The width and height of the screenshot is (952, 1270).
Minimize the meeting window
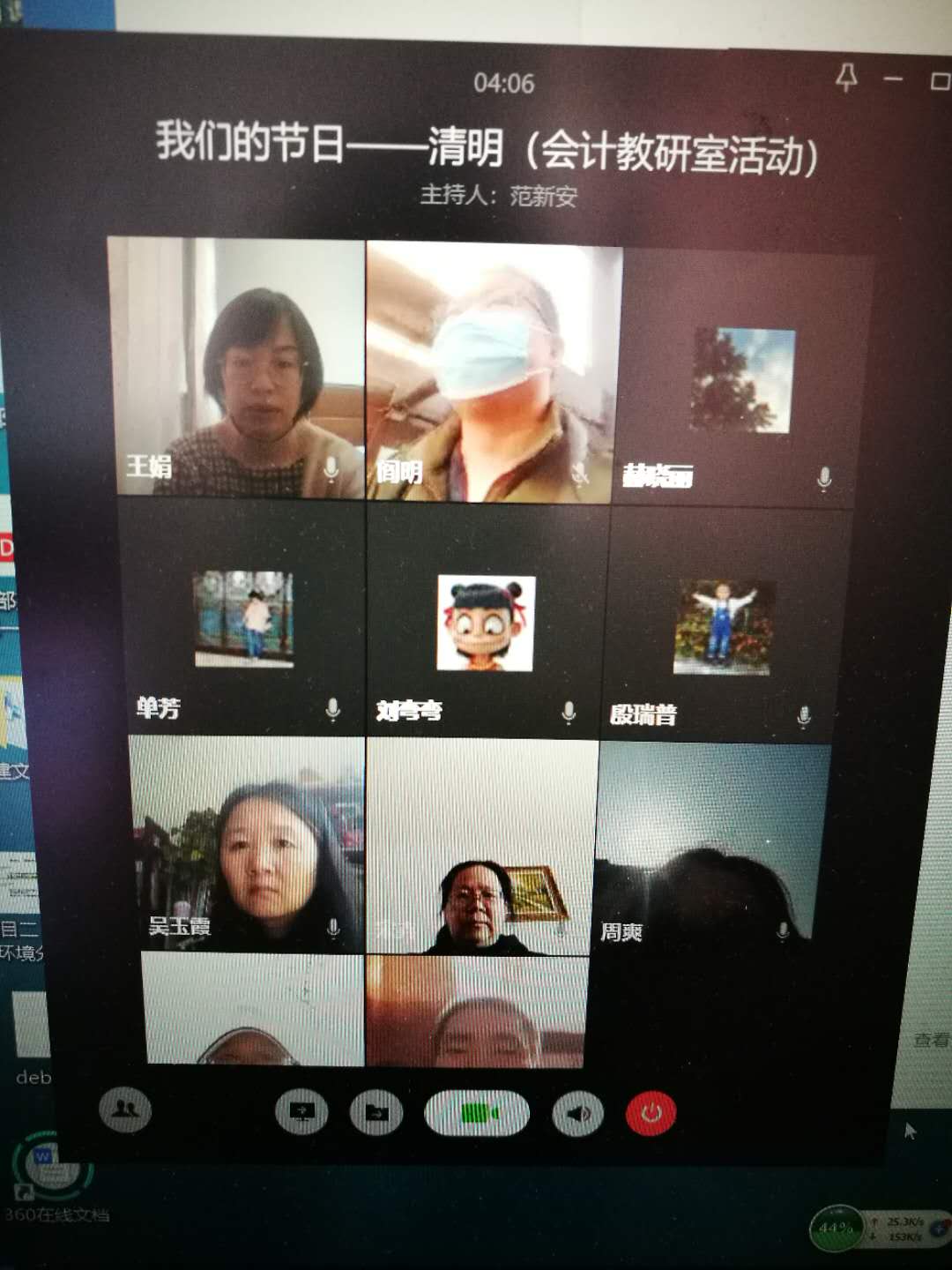coord(894,80)
